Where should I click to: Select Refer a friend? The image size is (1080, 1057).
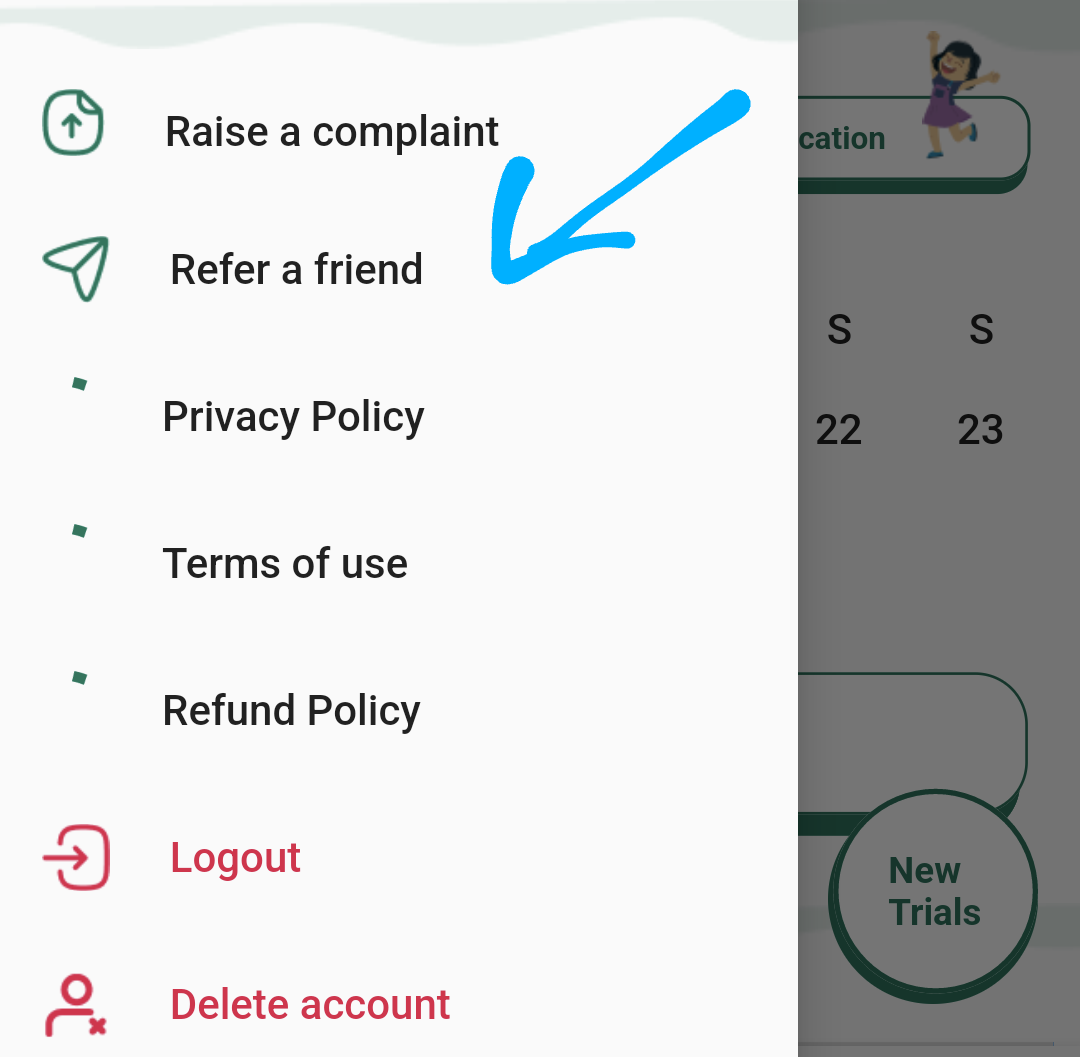pos(296,270)
